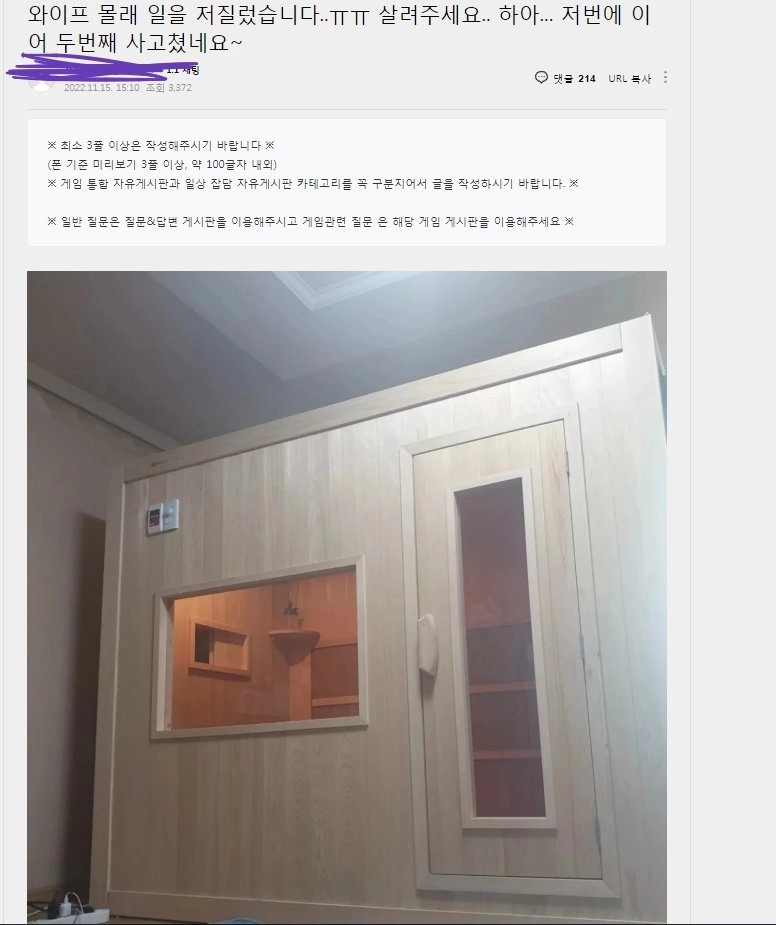Copy the post link with URL 복사
The height and width of the screenshot is (925, 776).
coord(629,78)
